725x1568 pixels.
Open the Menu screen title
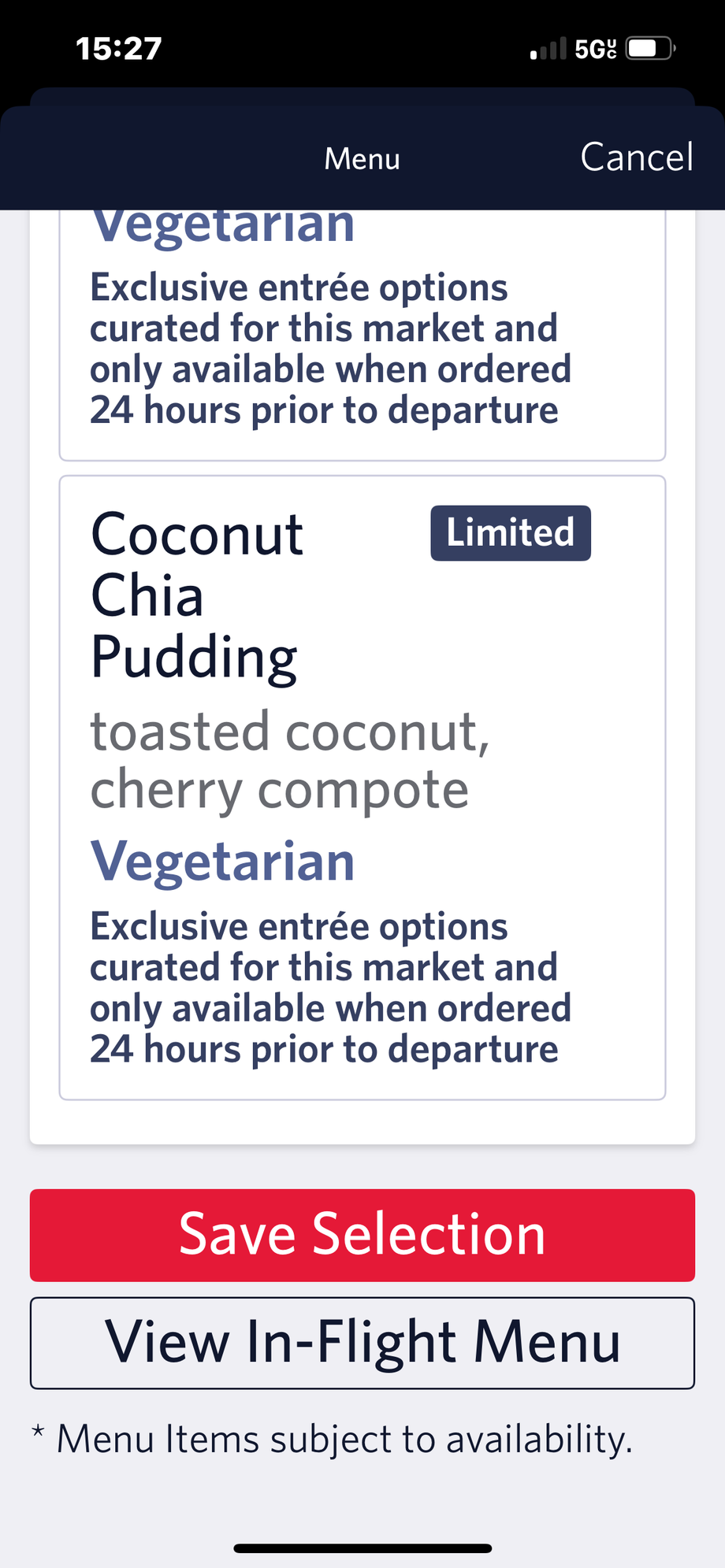point(361,158)
